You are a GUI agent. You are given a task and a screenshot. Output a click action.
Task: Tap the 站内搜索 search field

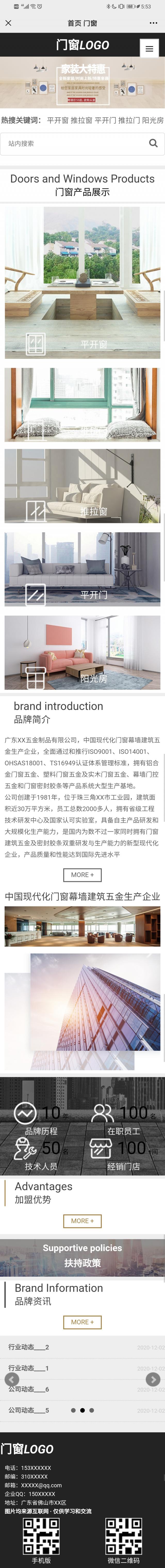point(73,144)
